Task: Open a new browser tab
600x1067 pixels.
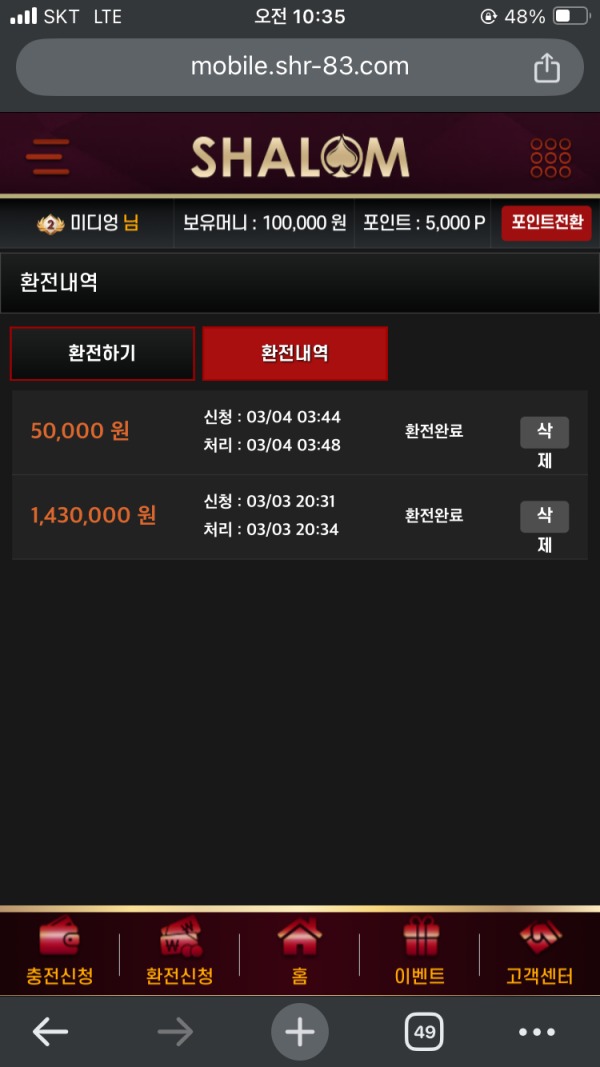Action: (x=299, y=1032)
